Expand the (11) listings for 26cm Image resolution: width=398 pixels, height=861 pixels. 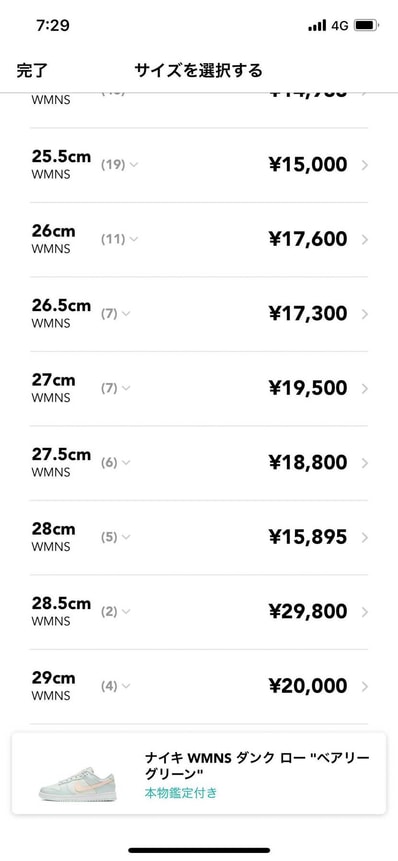pos(119,239)
